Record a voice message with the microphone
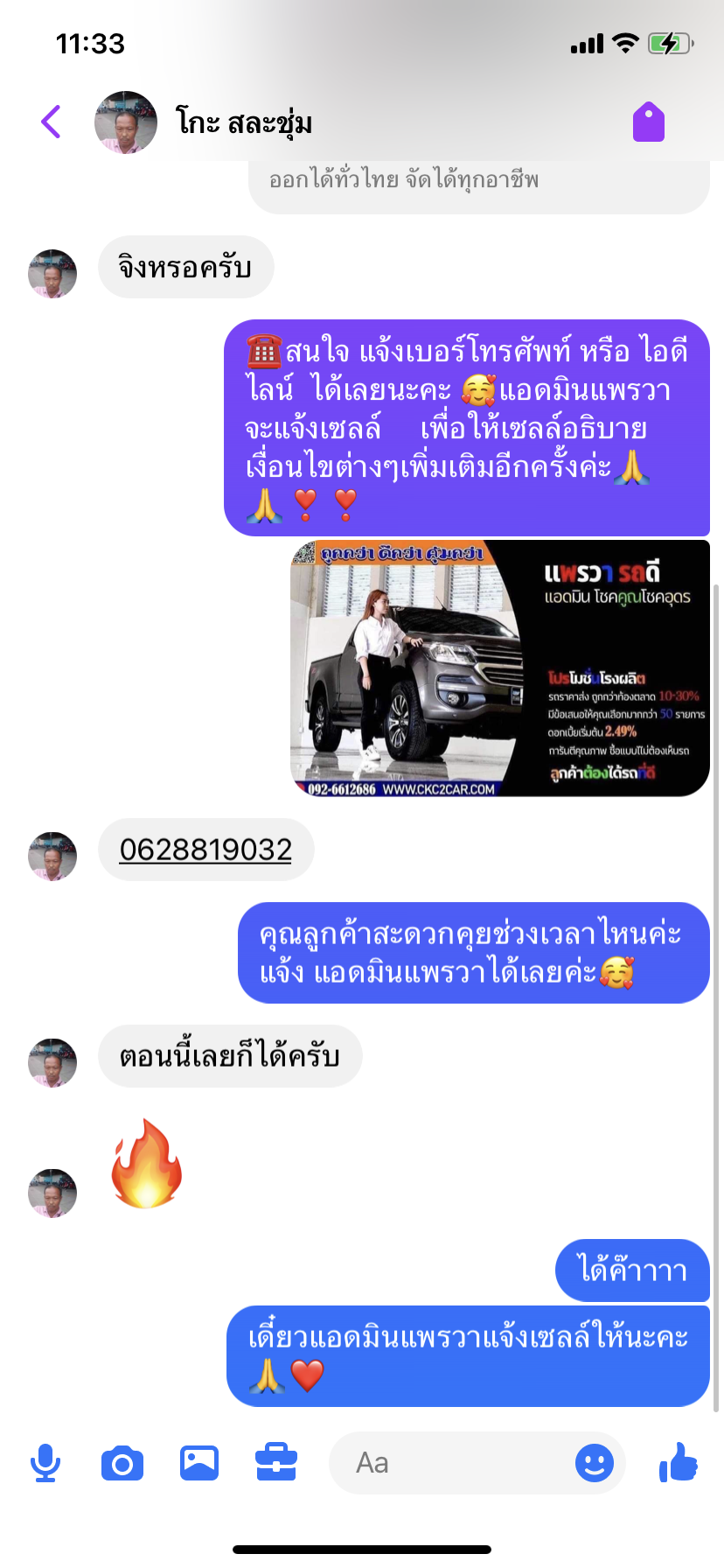 click(x=45, y=1463)
